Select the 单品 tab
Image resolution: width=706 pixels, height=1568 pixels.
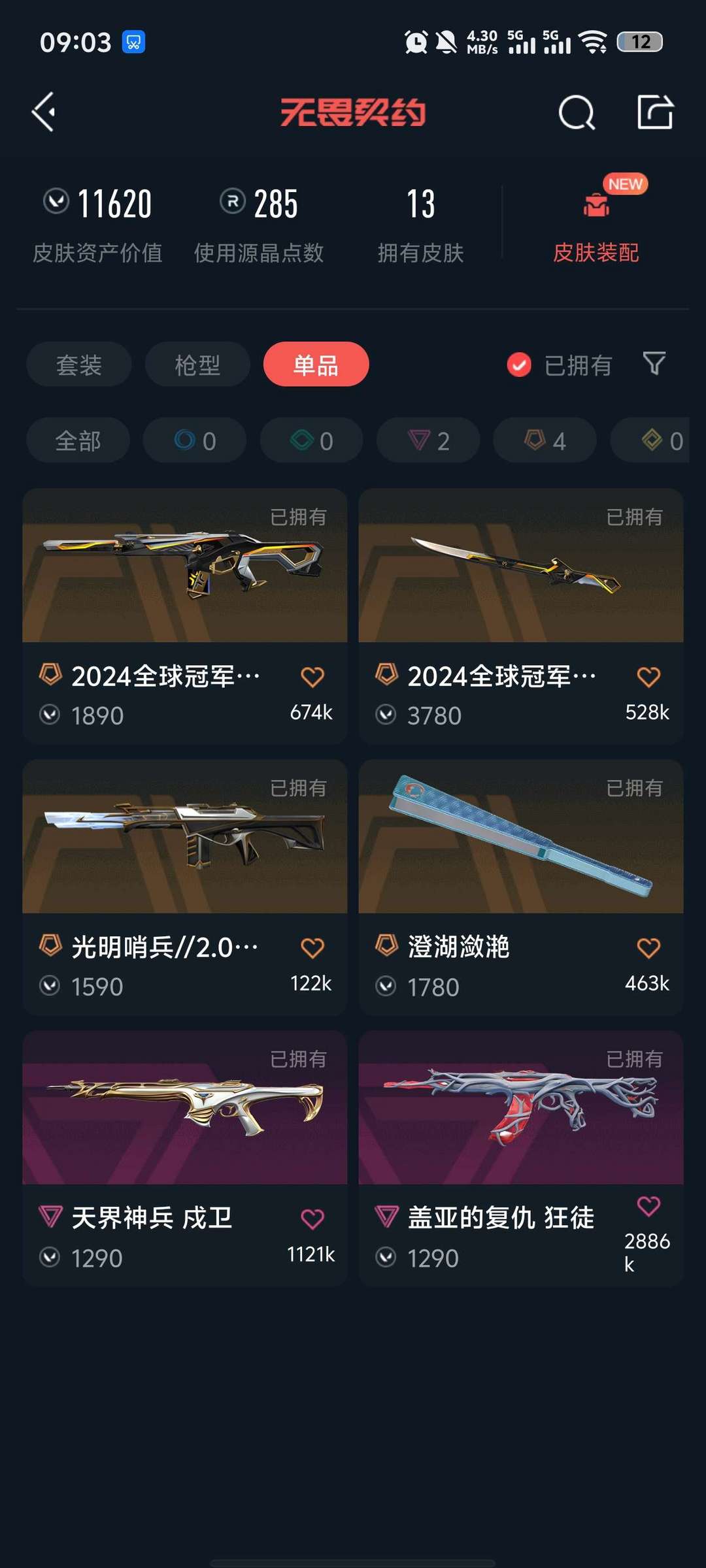coord(316,365)
